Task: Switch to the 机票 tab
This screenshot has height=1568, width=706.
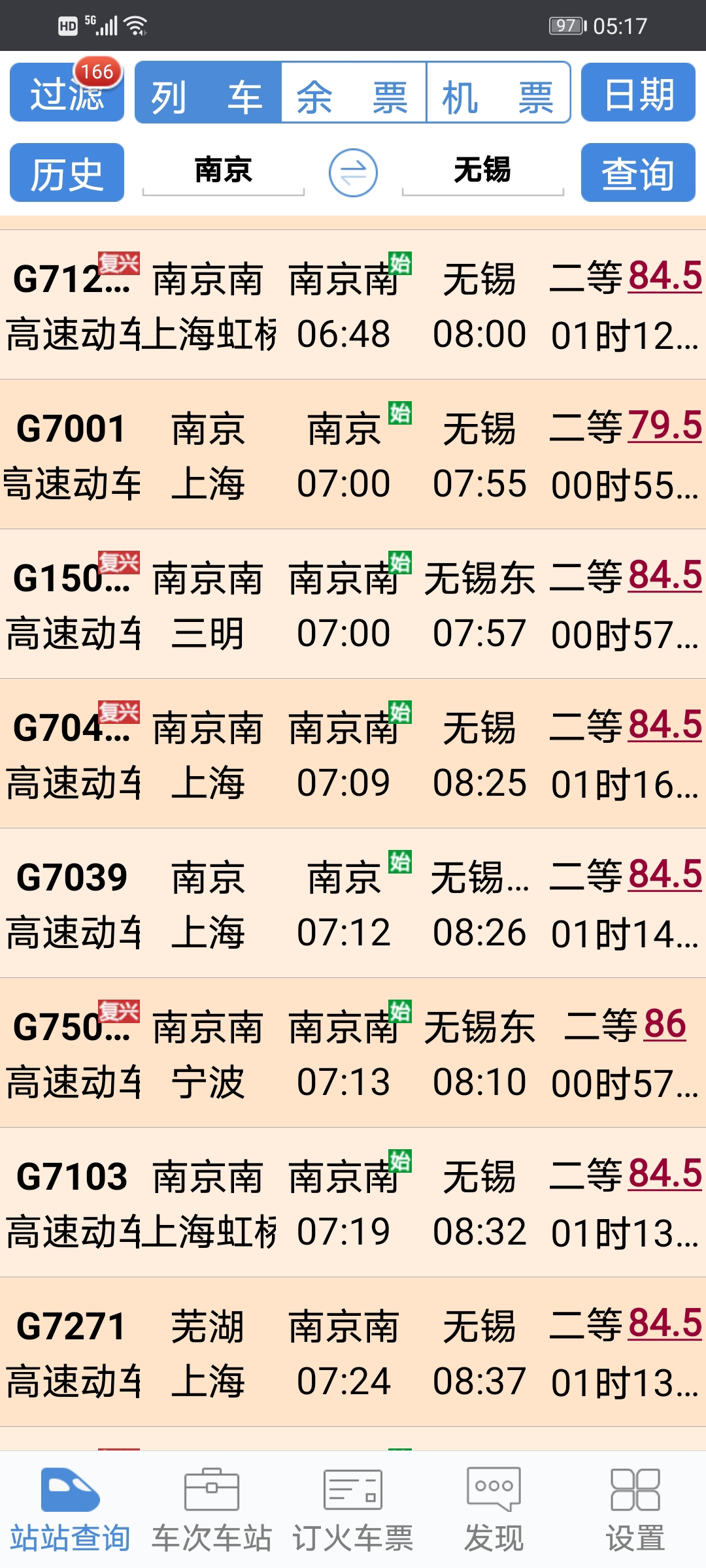Action: pos(498,93)
